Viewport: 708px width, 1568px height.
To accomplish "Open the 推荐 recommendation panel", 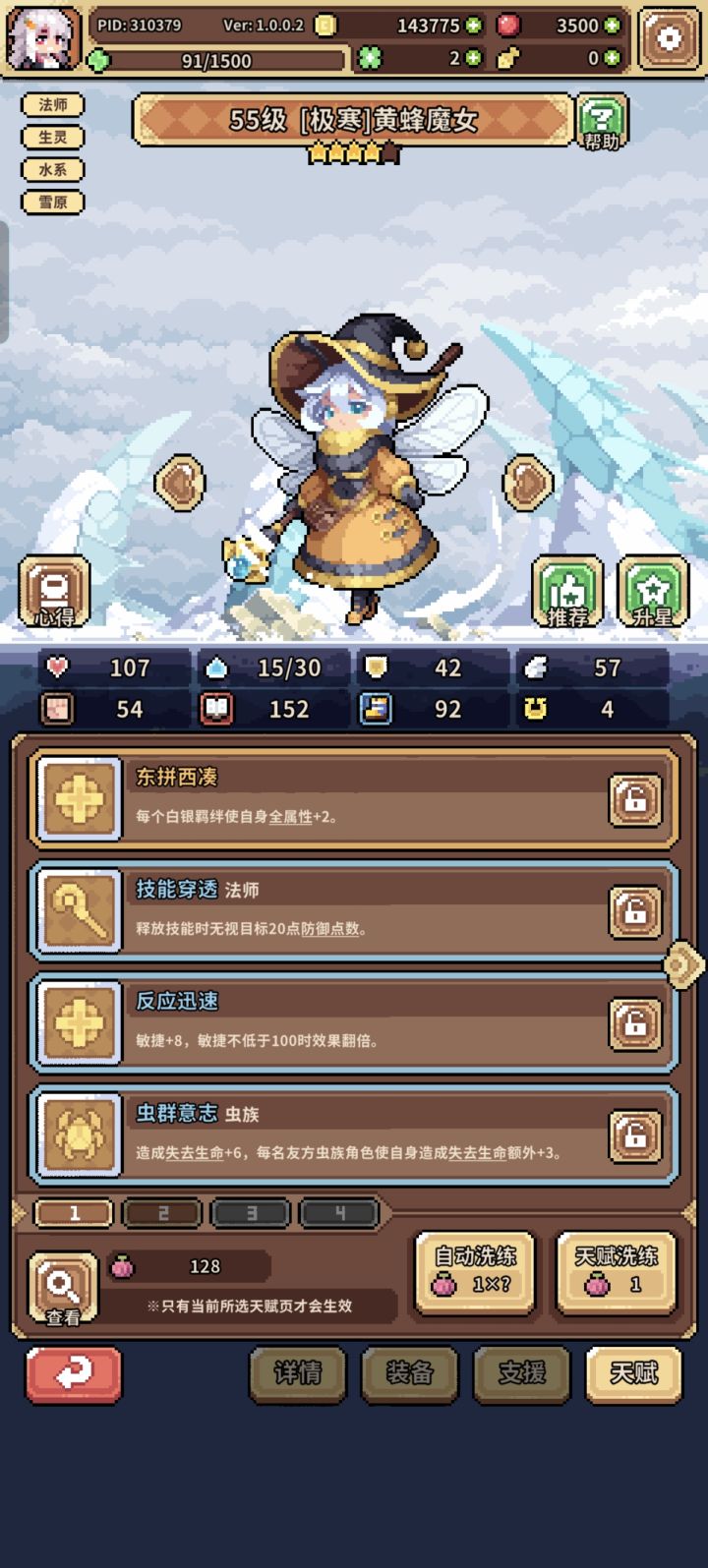I will coord(568,592).
